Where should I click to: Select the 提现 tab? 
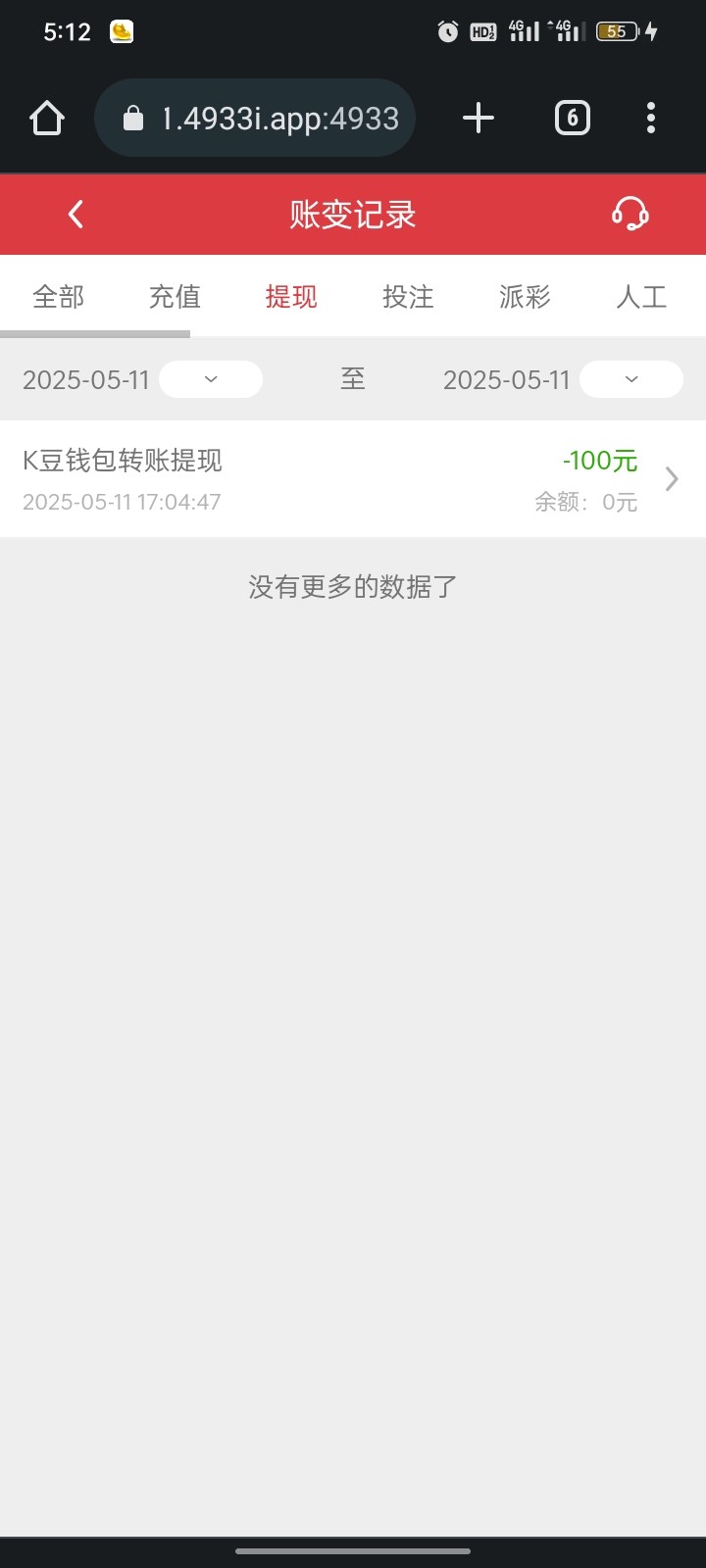point(291,296)
